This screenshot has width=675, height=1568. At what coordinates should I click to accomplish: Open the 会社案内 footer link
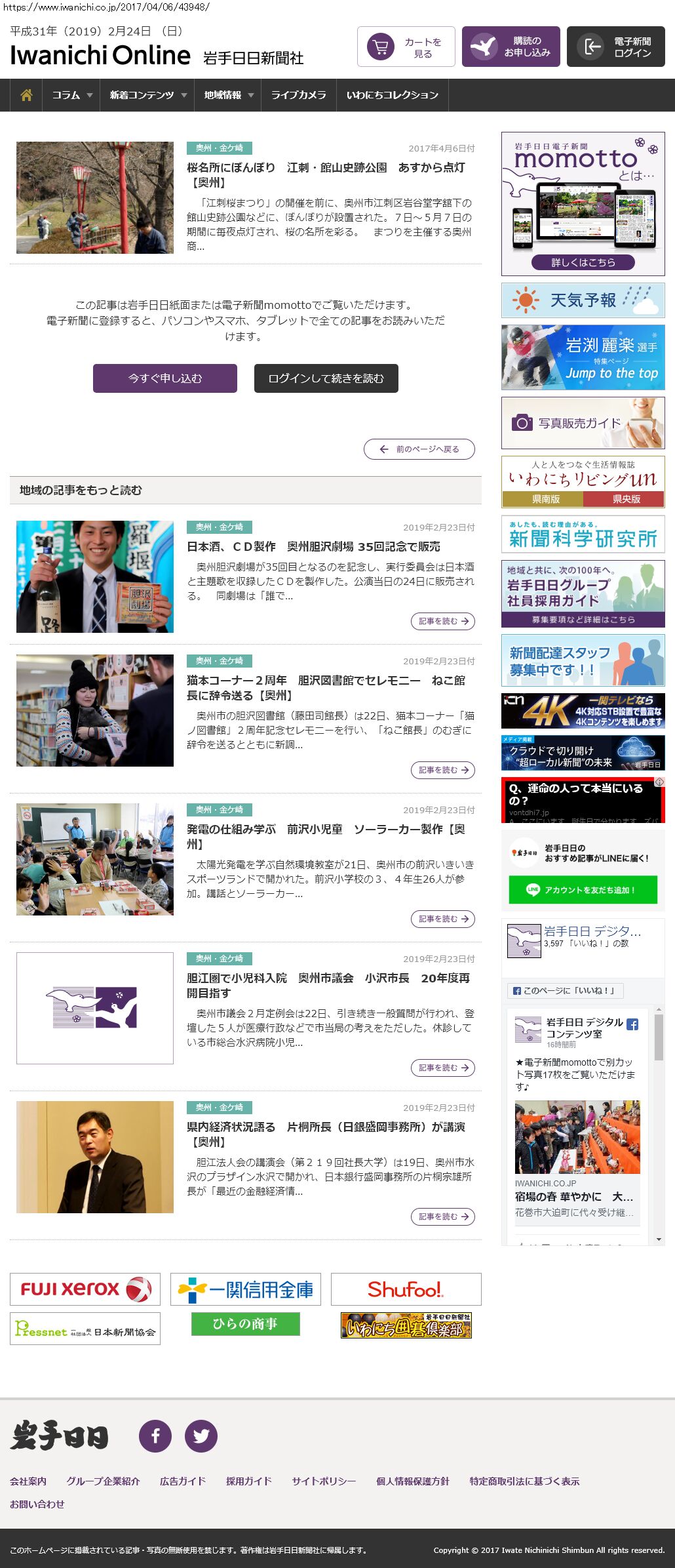(28, 1481)
